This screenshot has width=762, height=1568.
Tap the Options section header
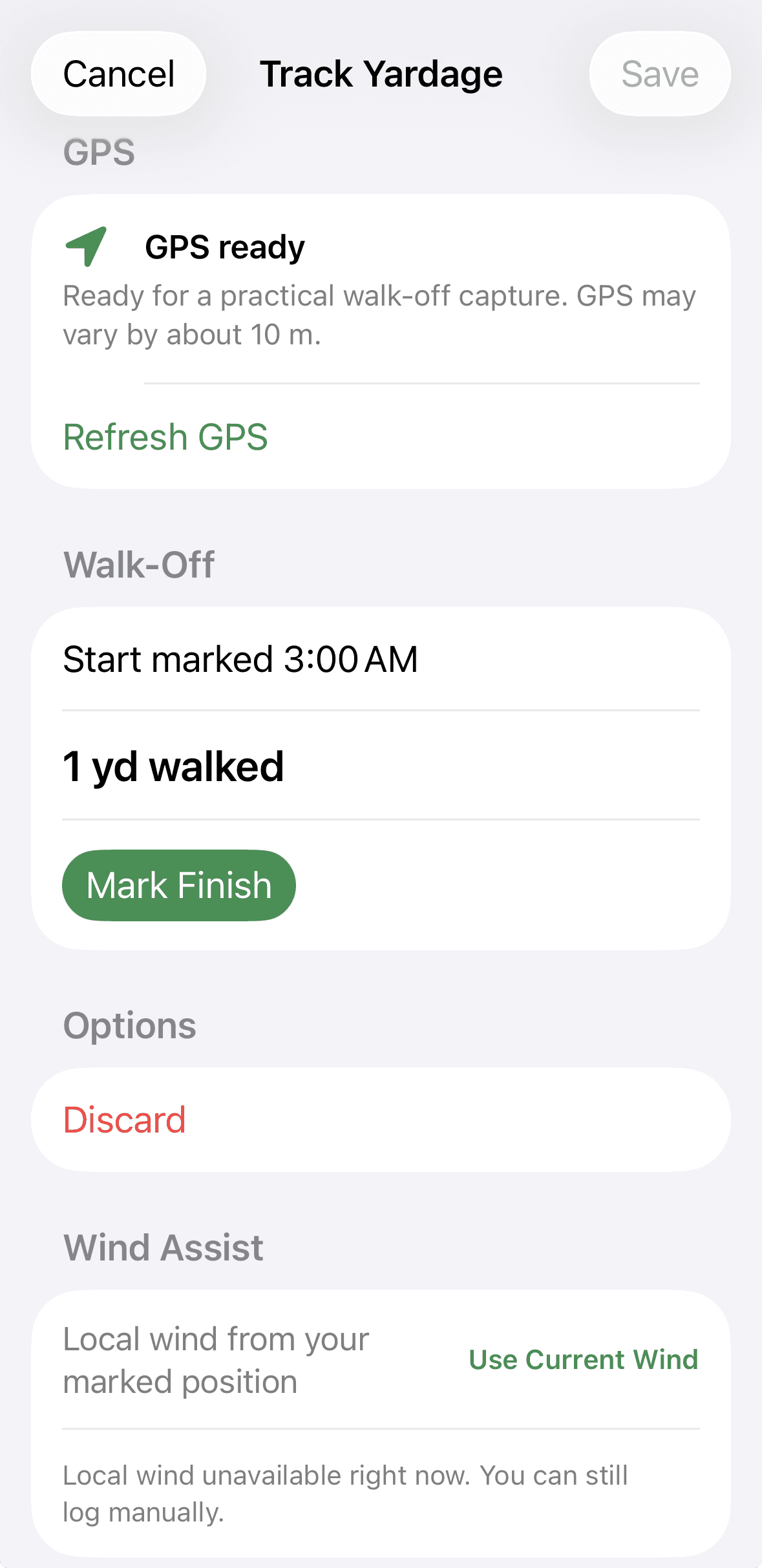[x=129, y=1025]
